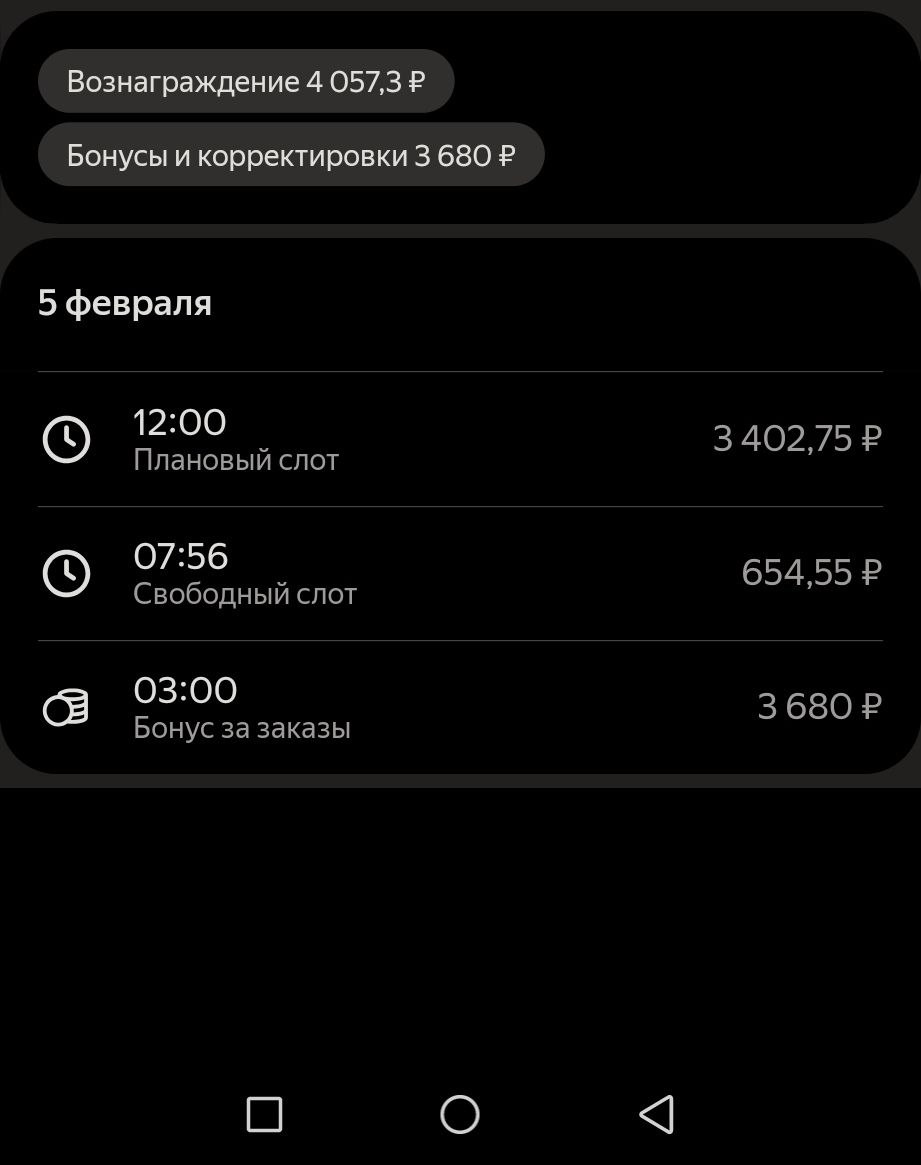Image resolution: width=921 pixels, height=1165 pixels.
Task: Tap the Android recent apps square icon
Action: (263, 1114)
